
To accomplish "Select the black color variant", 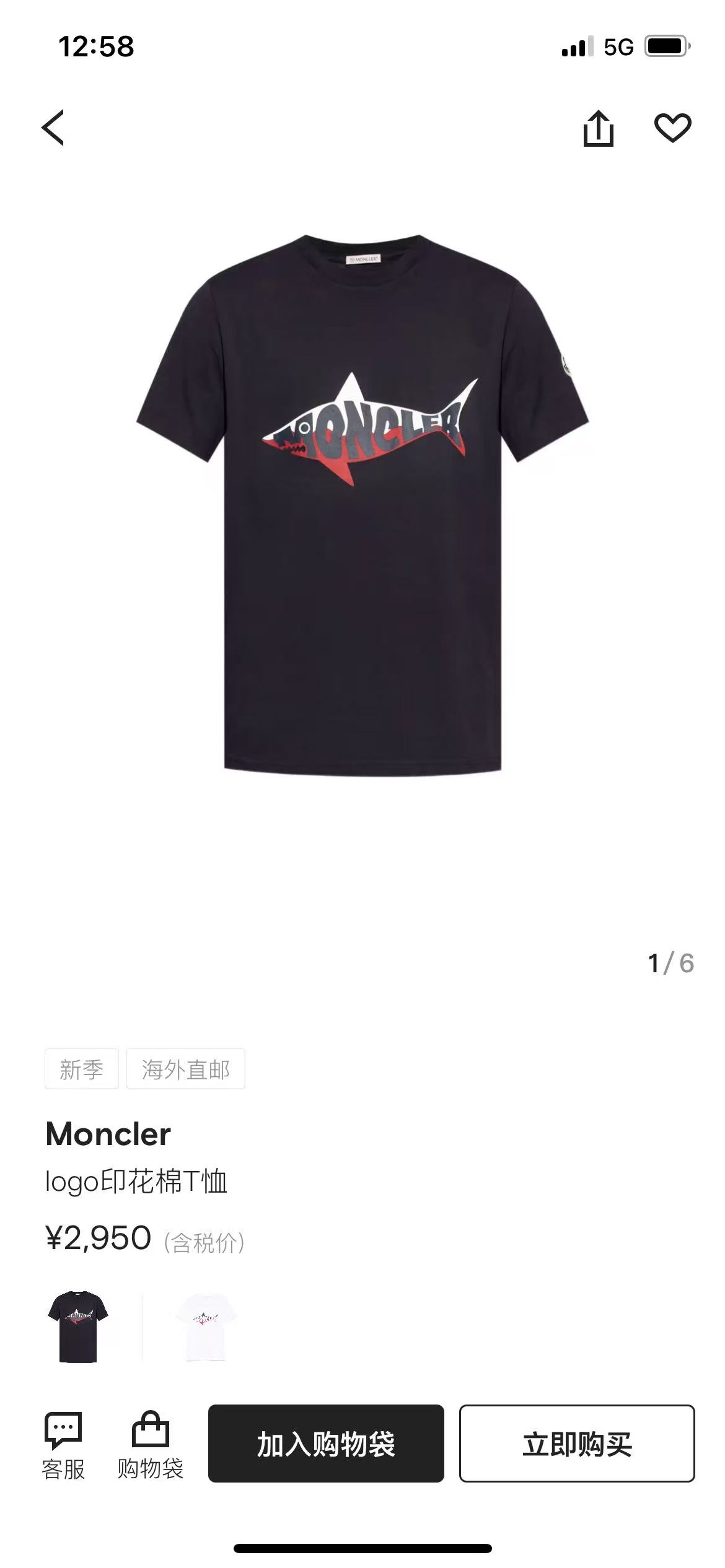I will [x=78, y=1326].
